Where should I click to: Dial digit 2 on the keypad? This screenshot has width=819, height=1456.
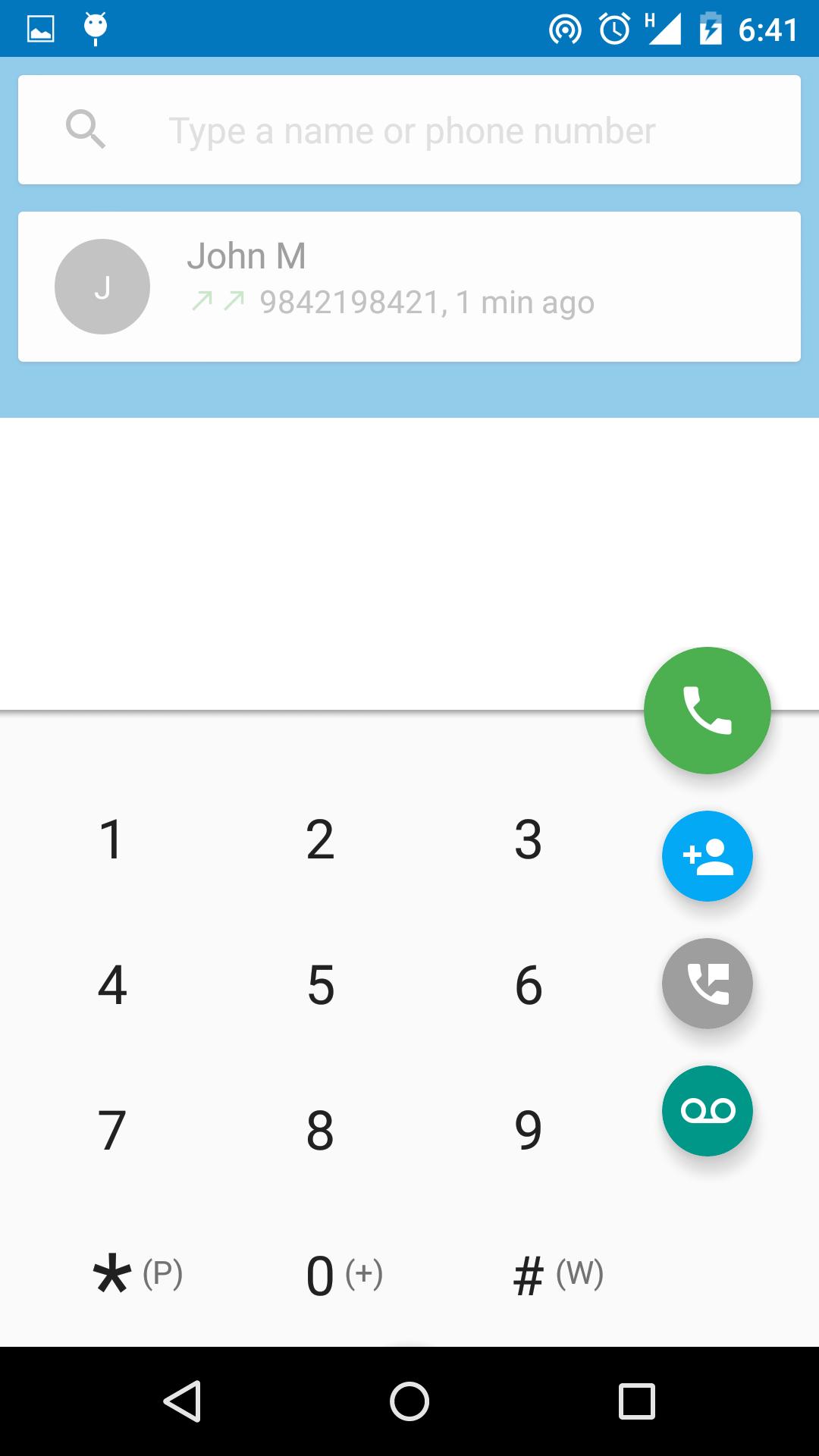(x=320, y=839)
